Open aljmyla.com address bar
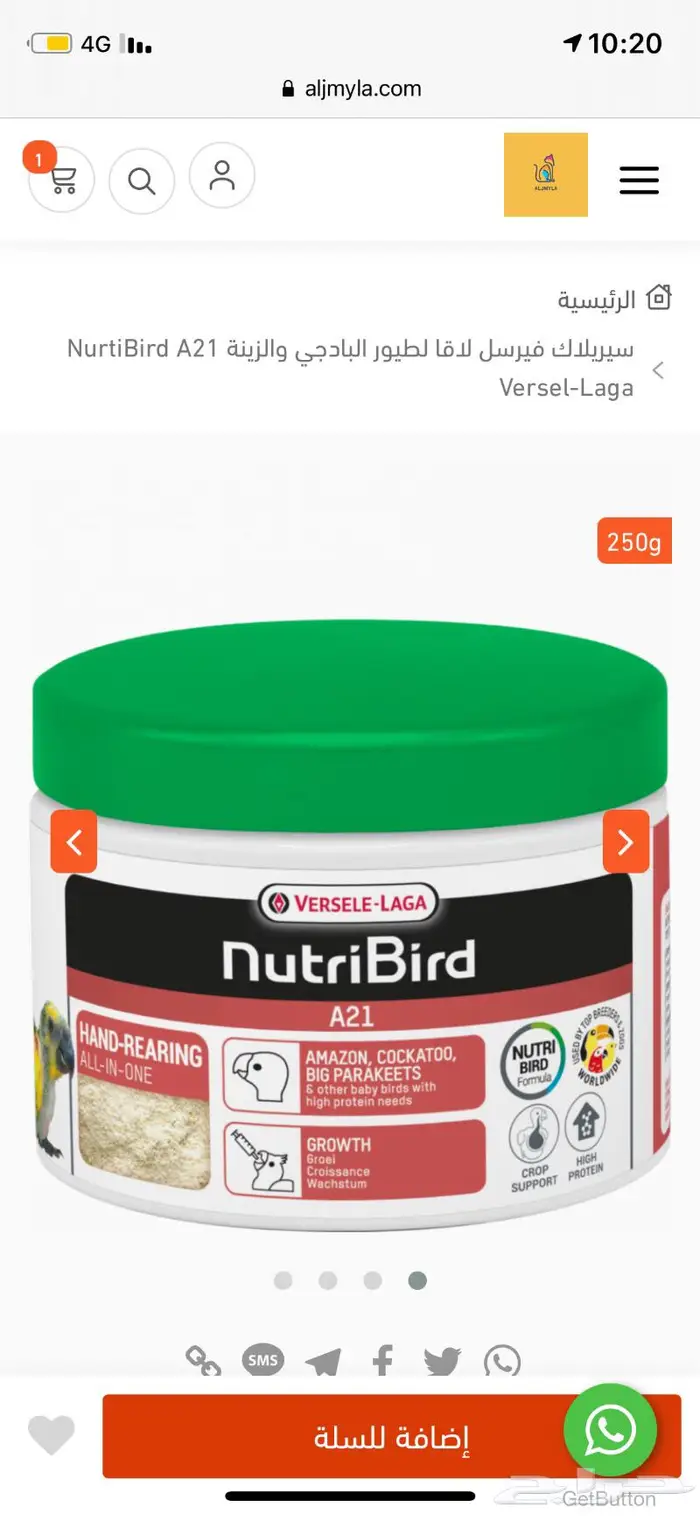 pyautogui.click(x=352, y=89)
